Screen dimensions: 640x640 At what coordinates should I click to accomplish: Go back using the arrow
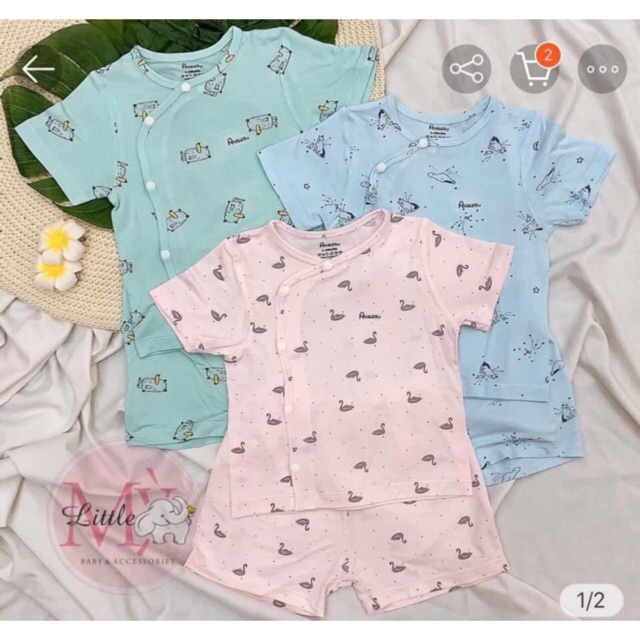point(38,69)
